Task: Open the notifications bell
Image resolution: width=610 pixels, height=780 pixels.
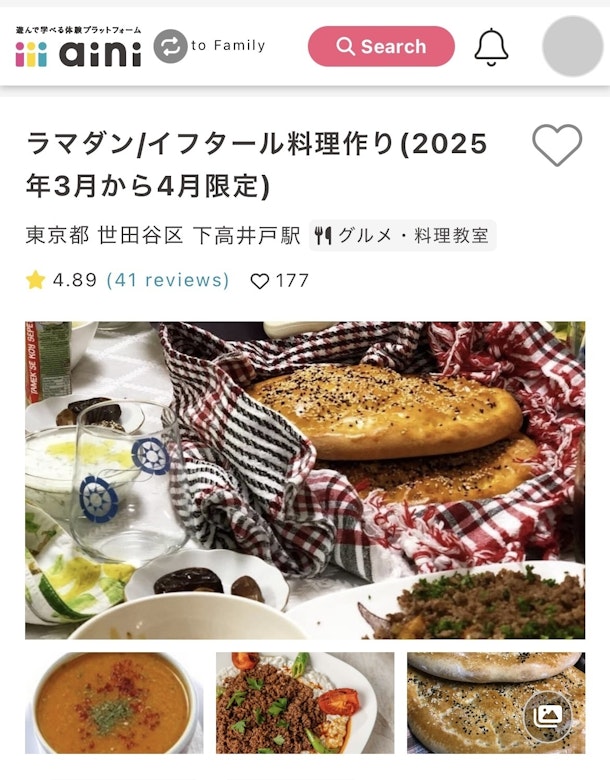Action: coord(491,46)
